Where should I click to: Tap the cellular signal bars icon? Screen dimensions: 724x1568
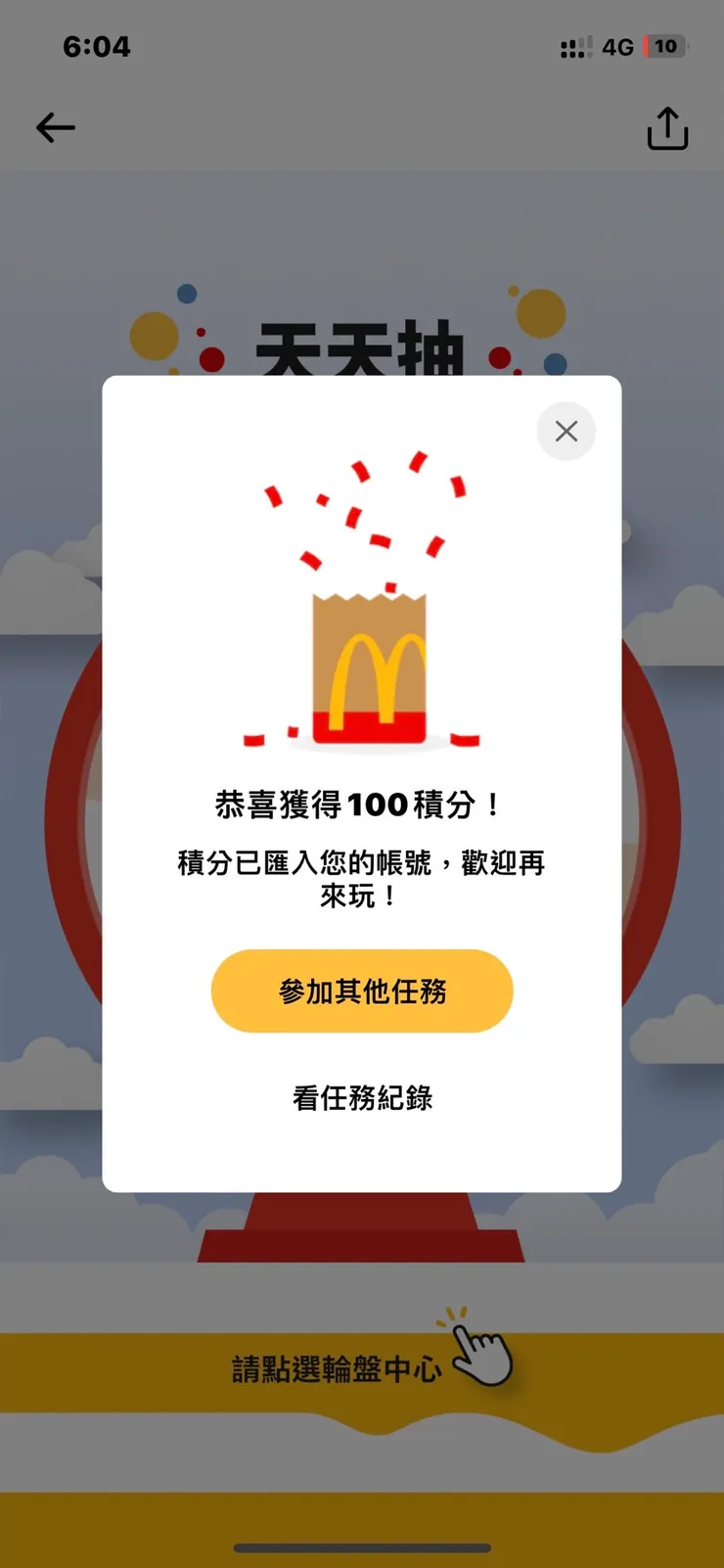[x=575, y=46]
